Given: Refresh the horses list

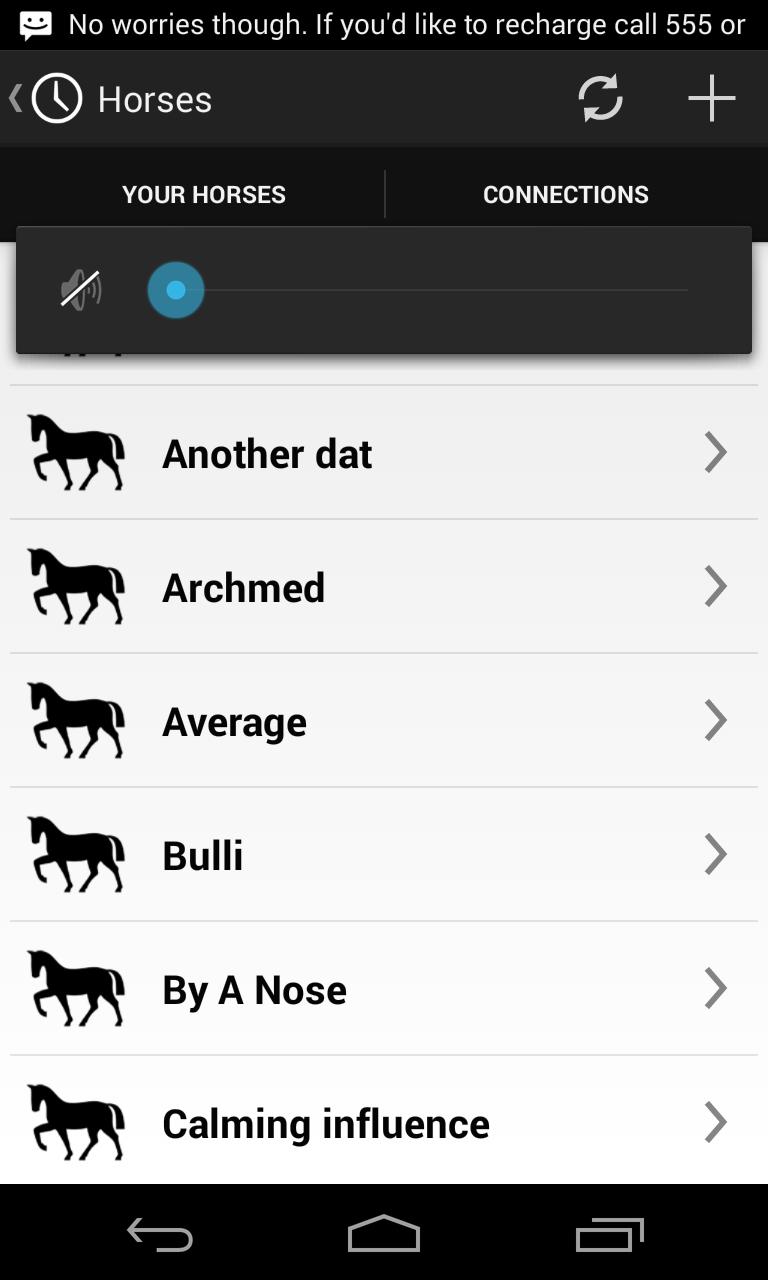Looking at the screenshot, I should tap(600, 98).
